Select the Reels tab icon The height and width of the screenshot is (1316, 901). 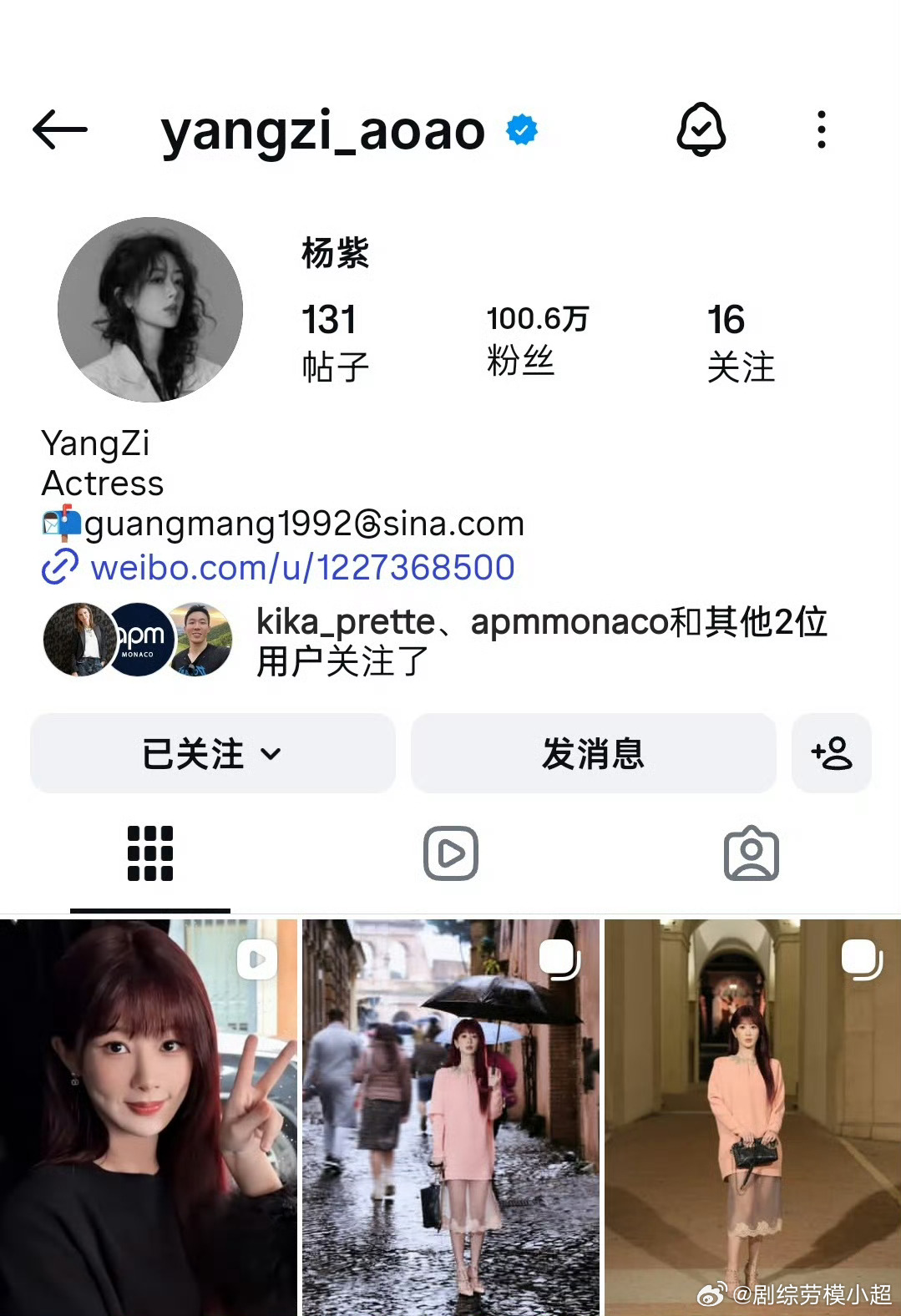(x=450, y=853)
